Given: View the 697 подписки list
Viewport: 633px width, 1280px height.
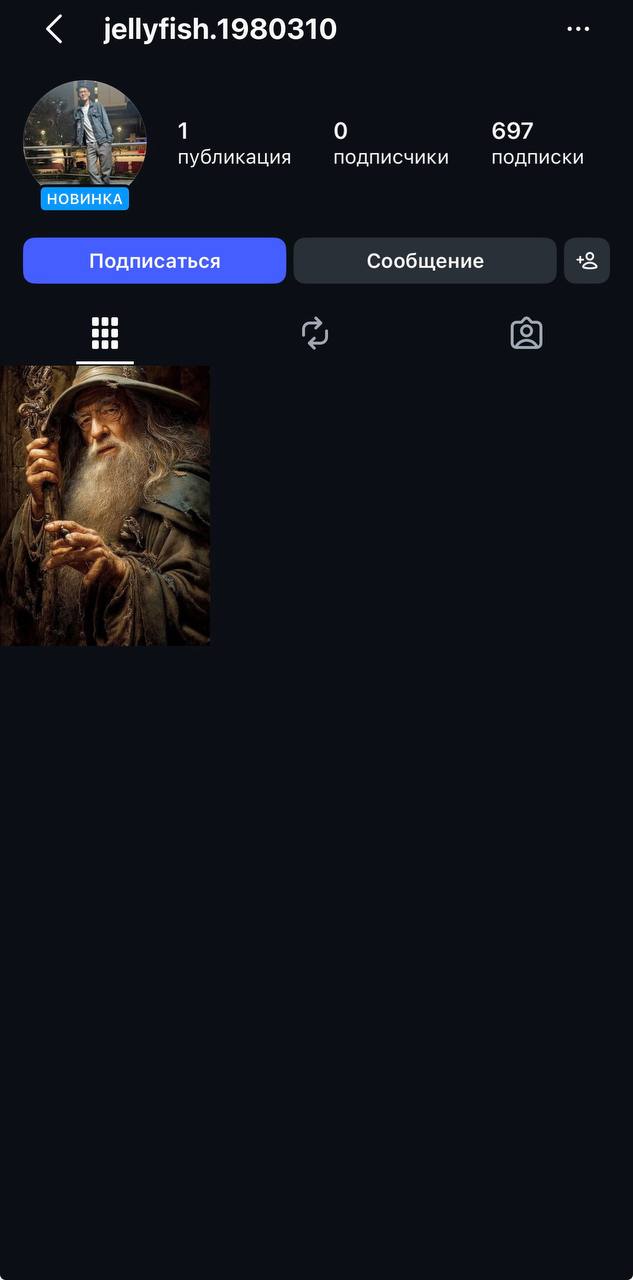Looking at the screenshot, I should click(x=538, y=143).
